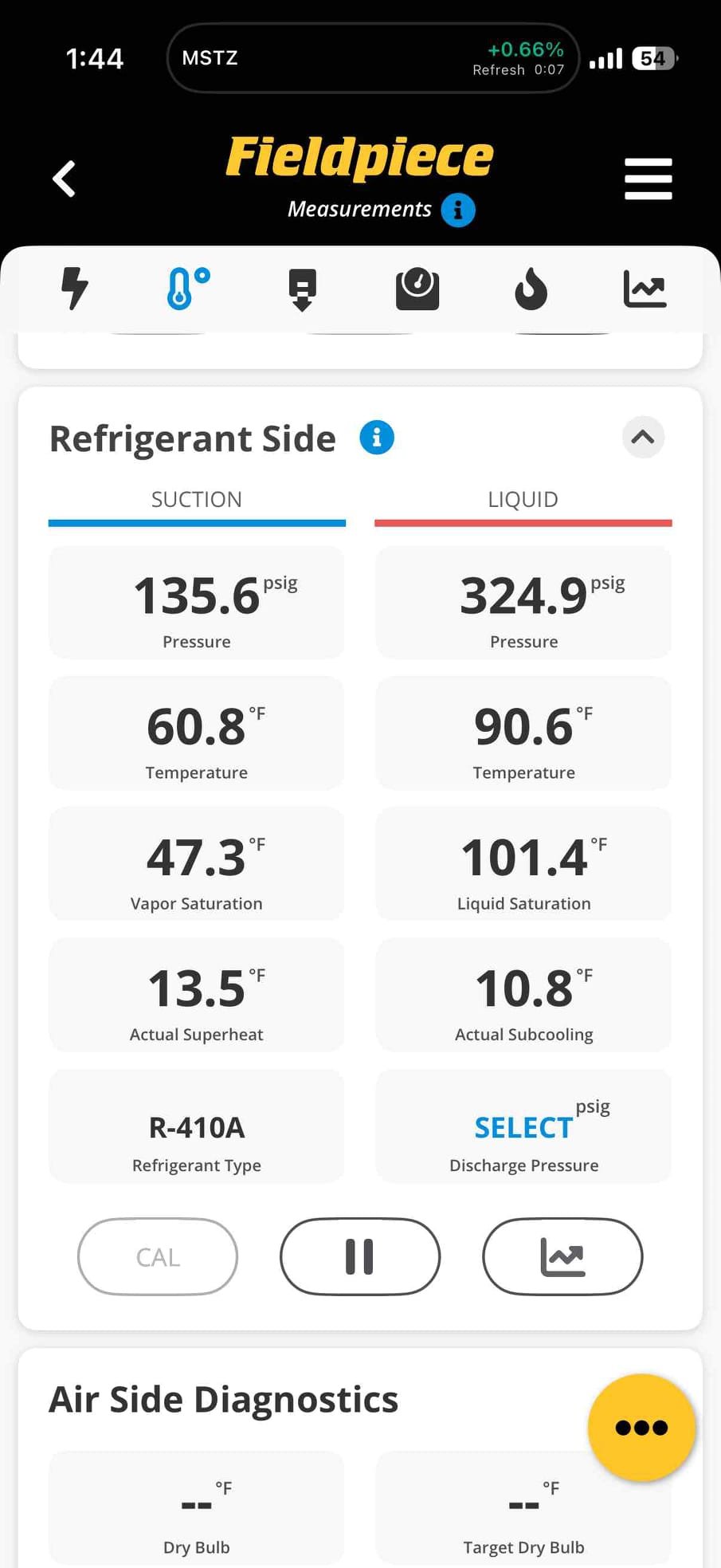This screenshot has width=721, height=1568.
Task: Switch to the LIQUID tab
Action: [523, 499]
